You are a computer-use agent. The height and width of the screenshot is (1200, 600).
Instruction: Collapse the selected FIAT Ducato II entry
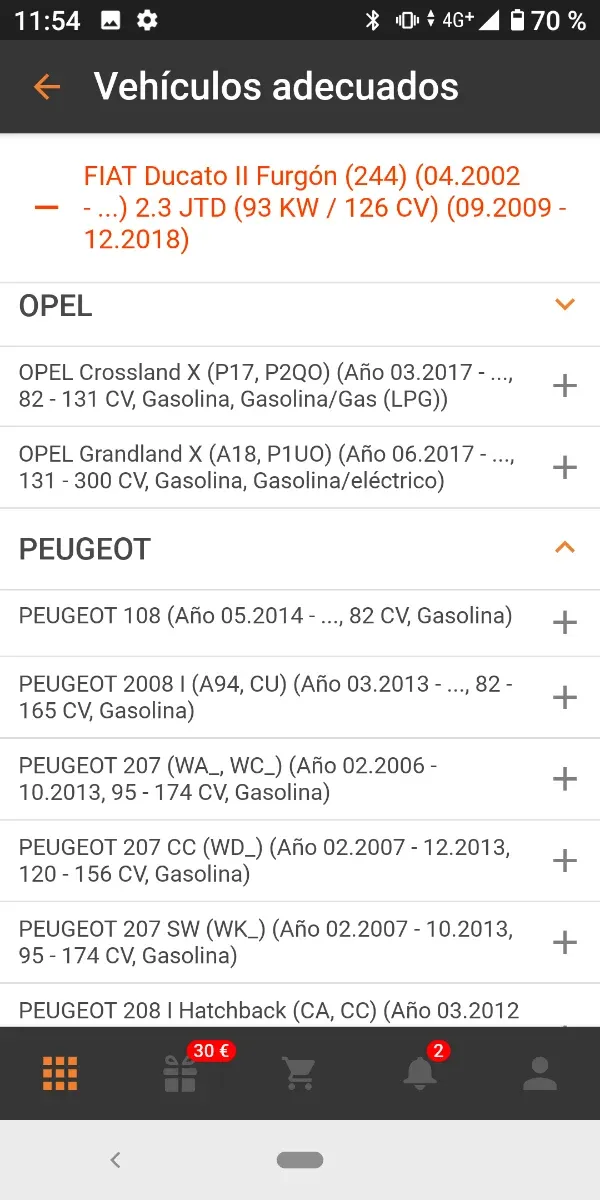[x=46, y=208]
